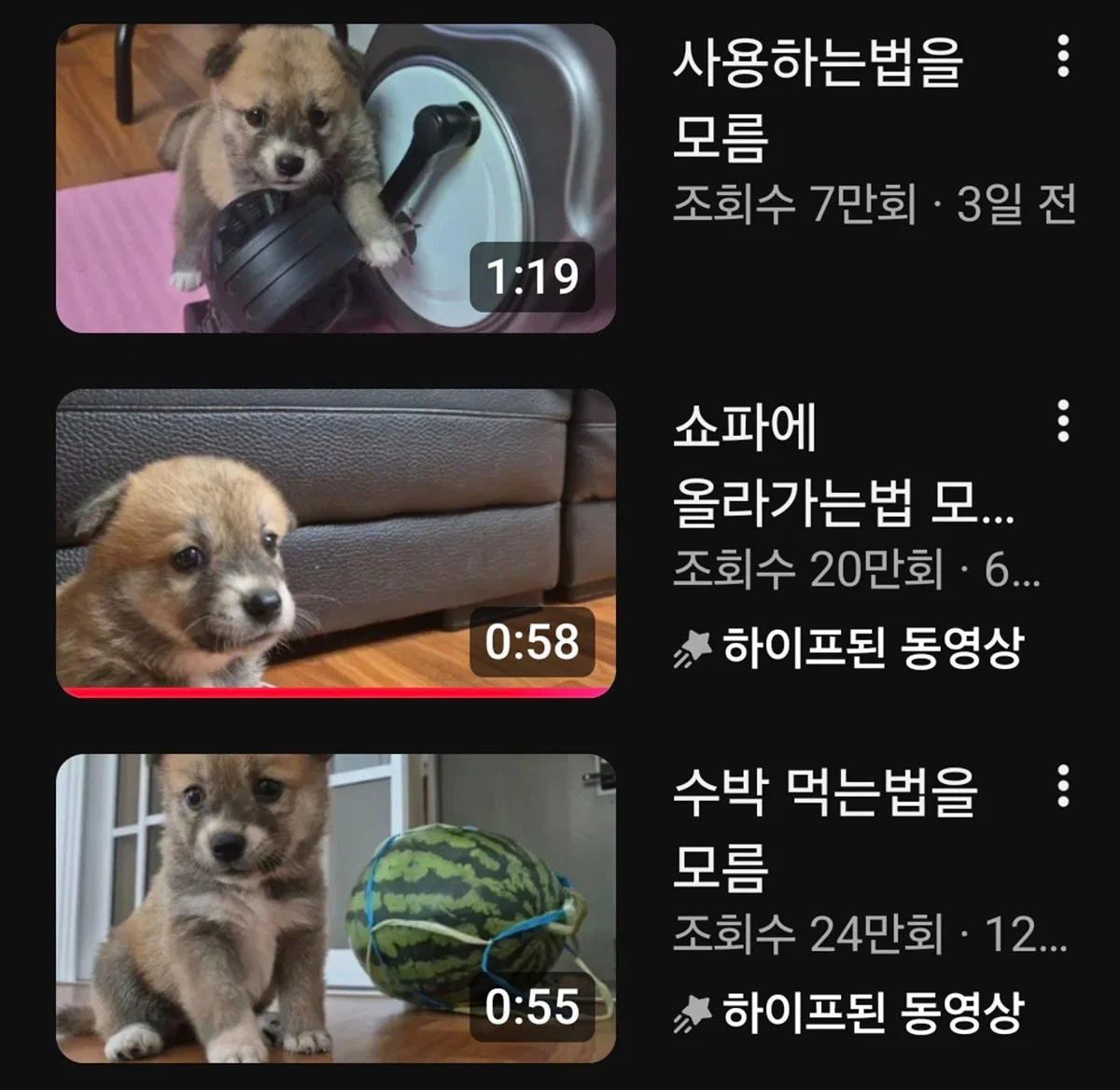Open the video titled 수박 먹는법을 모름
Screen dimensions: 1120x1090
pyautogui.click(x=825, y=829)
